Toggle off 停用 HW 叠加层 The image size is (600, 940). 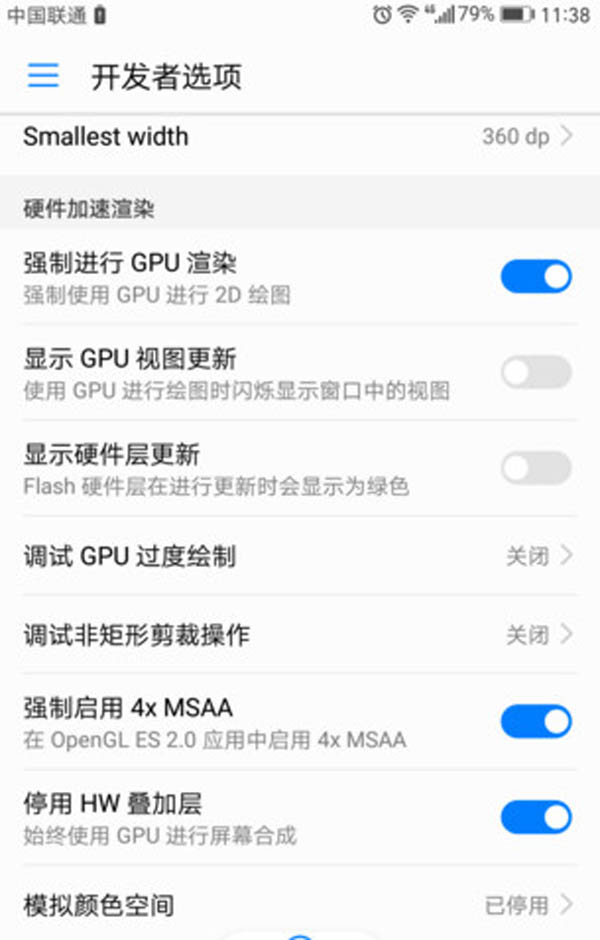pos(535,817)
